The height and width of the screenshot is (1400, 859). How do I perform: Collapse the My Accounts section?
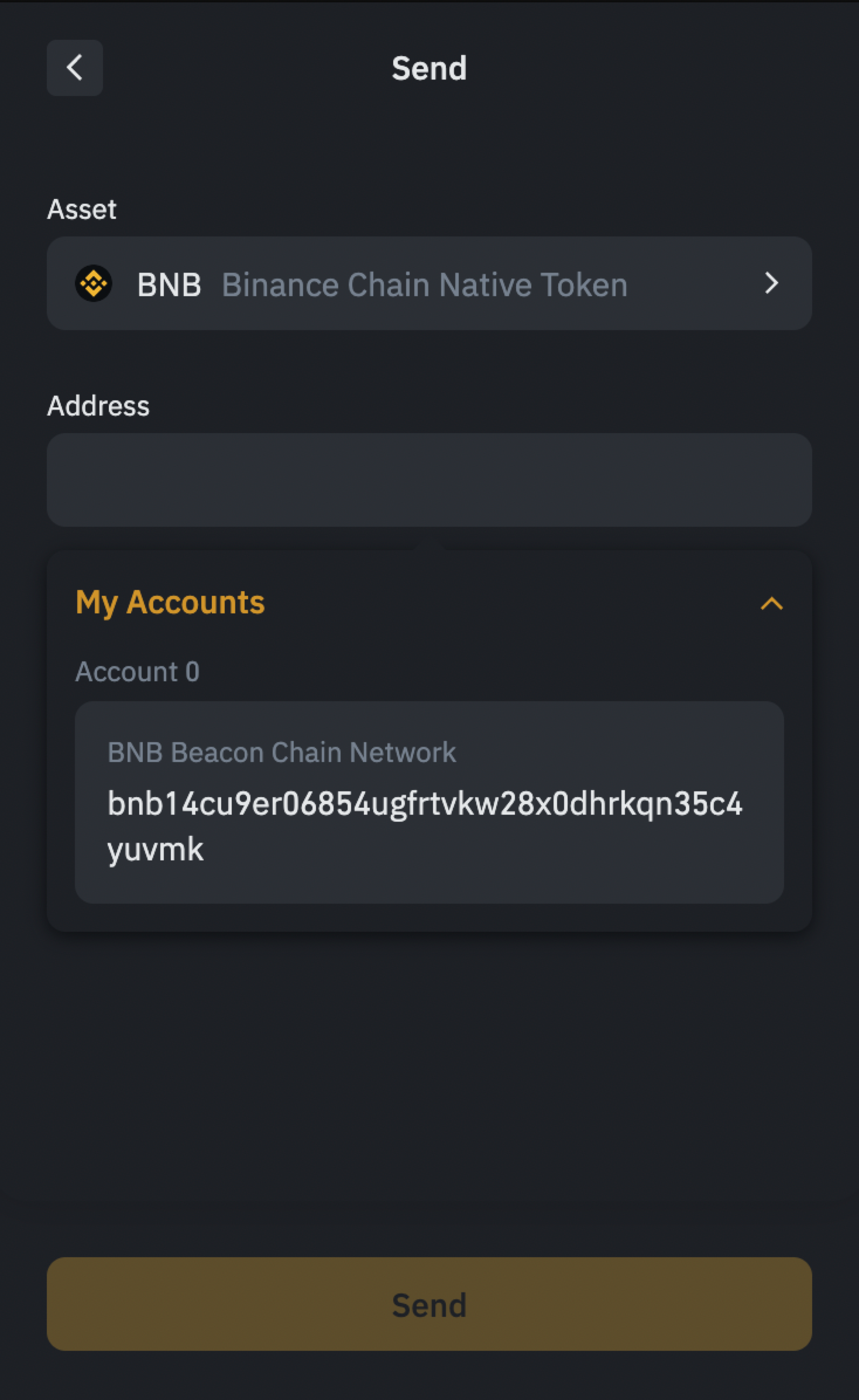click(x=771, y=603)
